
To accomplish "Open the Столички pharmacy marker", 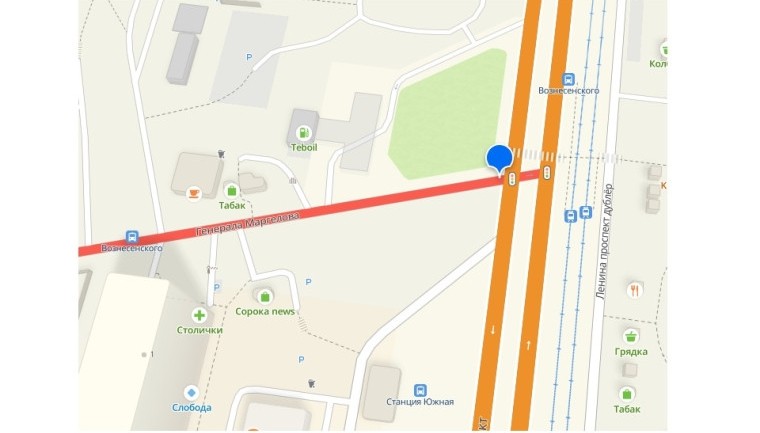I will click(x=199, y=315).
